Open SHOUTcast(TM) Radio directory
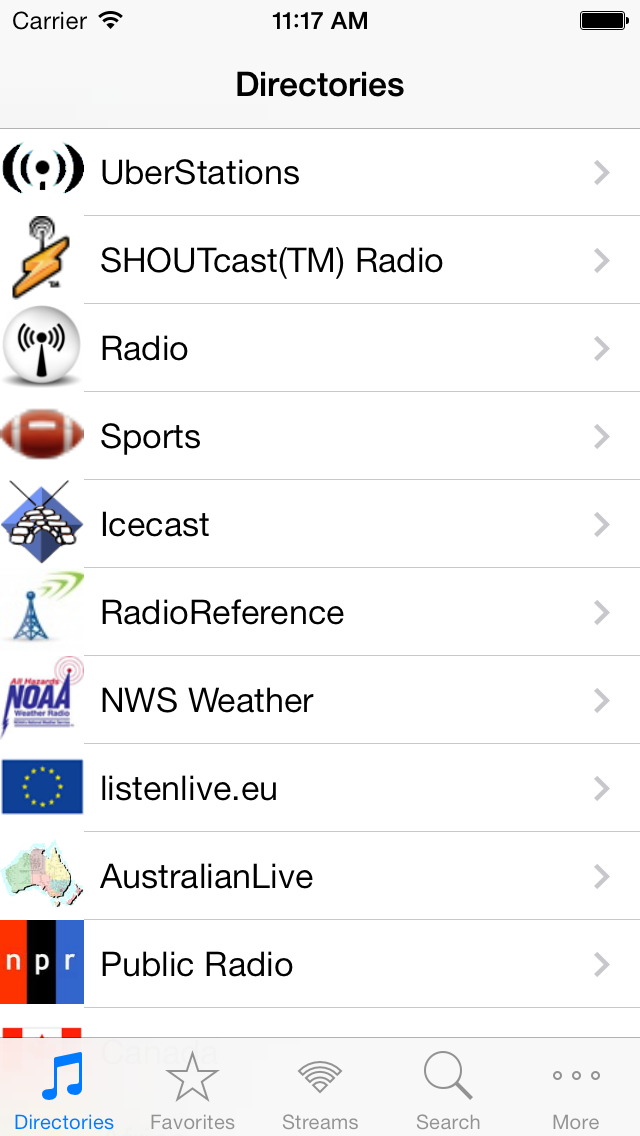 tap(320, 259)
